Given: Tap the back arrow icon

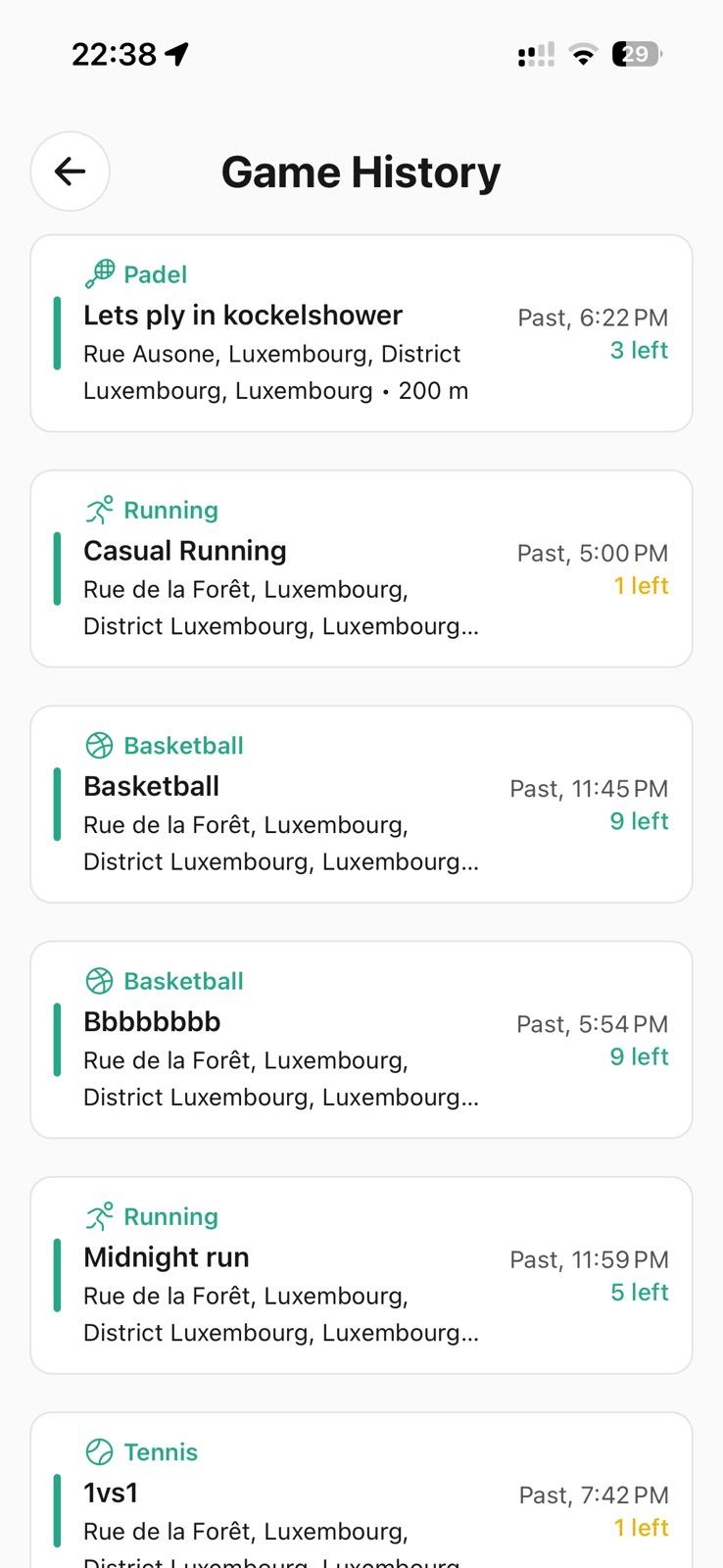Looking at the screenshot, I should [70, 171].
